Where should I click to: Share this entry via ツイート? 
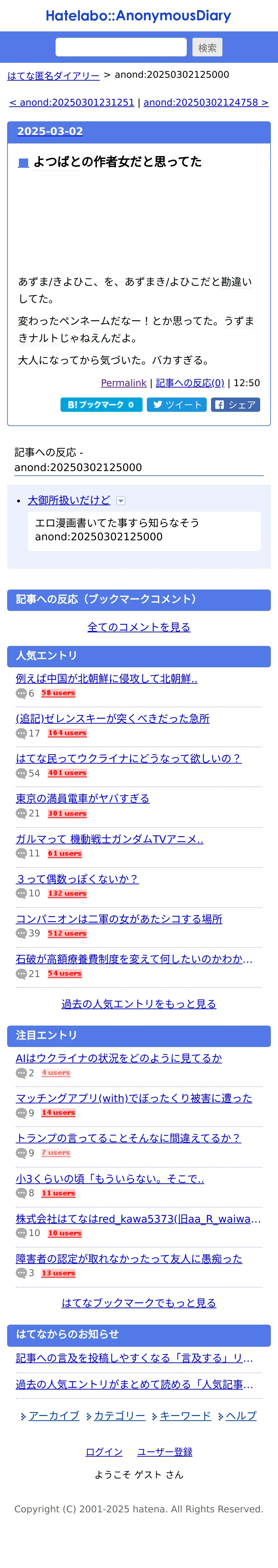(176, 405)
